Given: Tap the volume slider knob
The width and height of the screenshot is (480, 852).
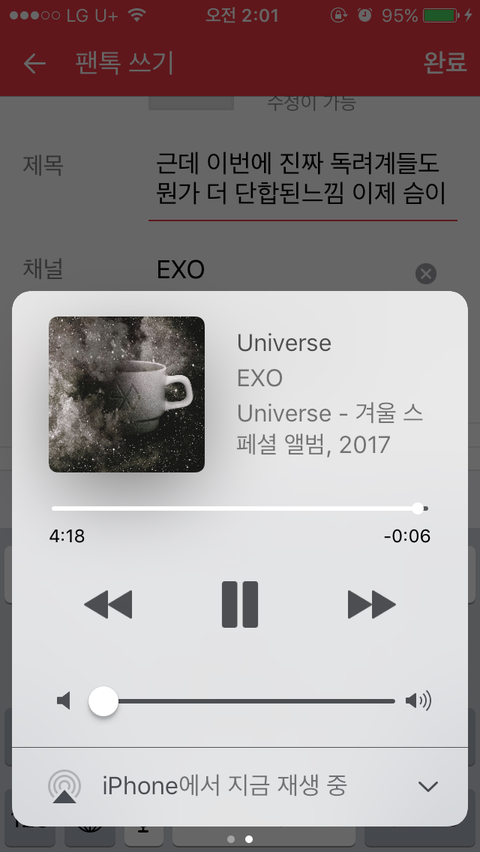Looking at the screenshot, I should [103, 701].
